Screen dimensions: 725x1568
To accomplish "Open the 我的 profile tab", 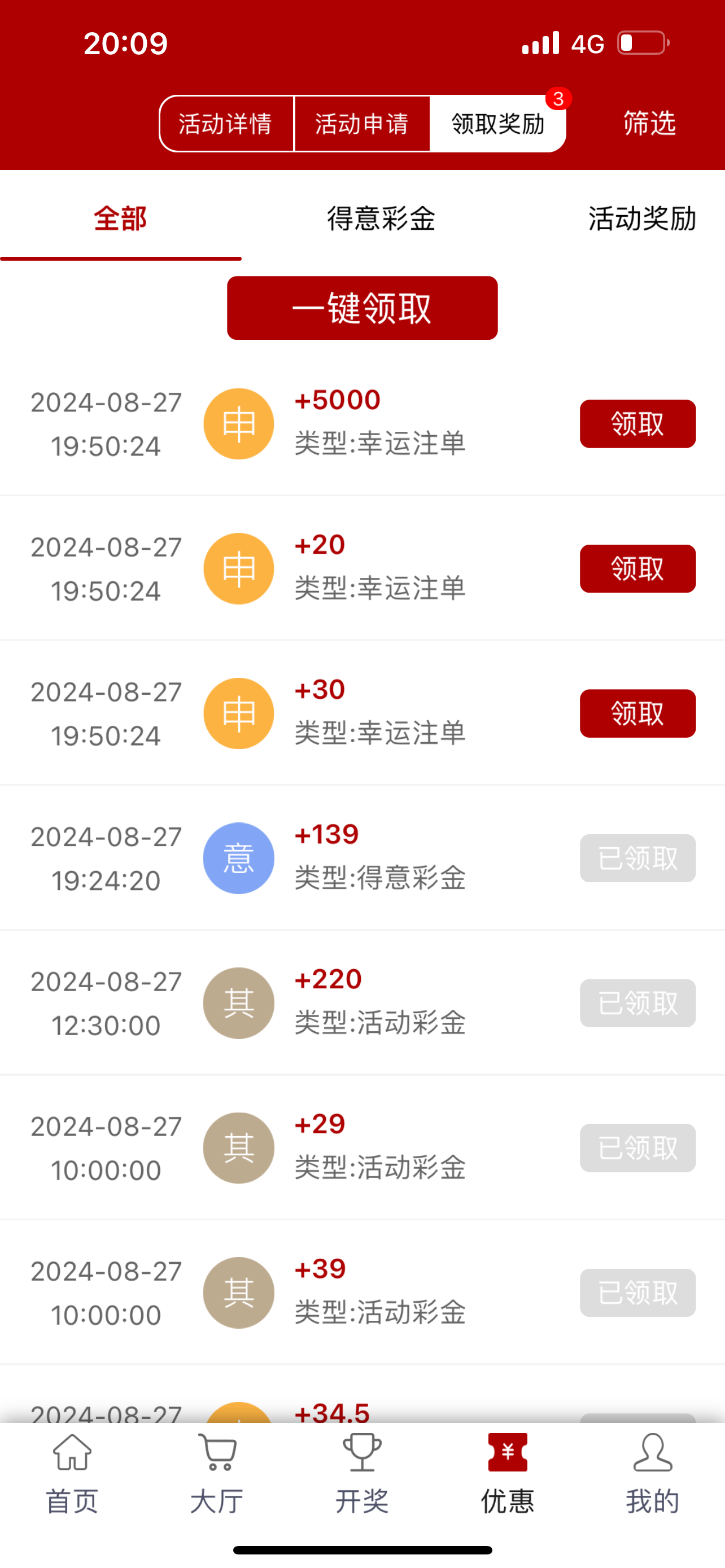I will tap(653, 1474).
